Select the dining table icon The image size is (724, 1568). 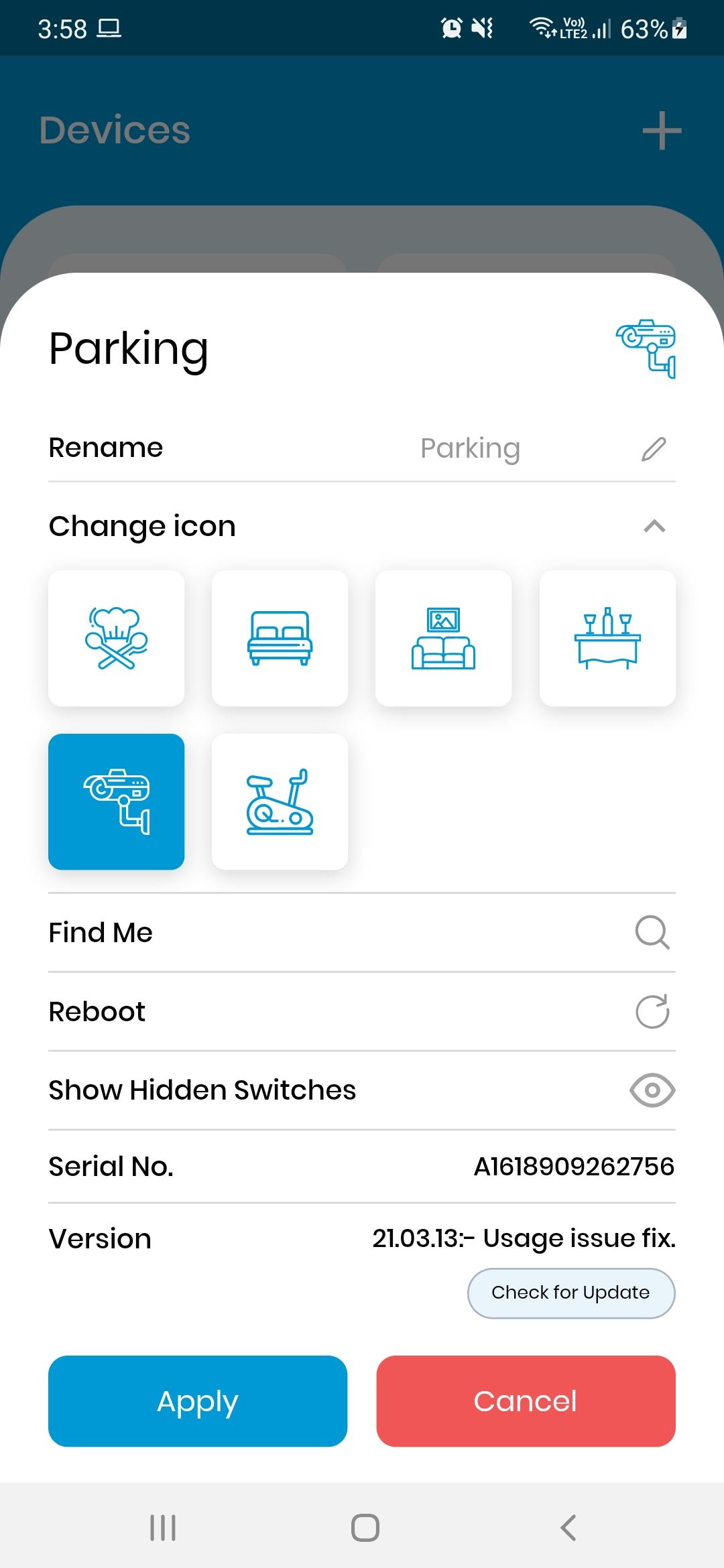coord(607,638)
